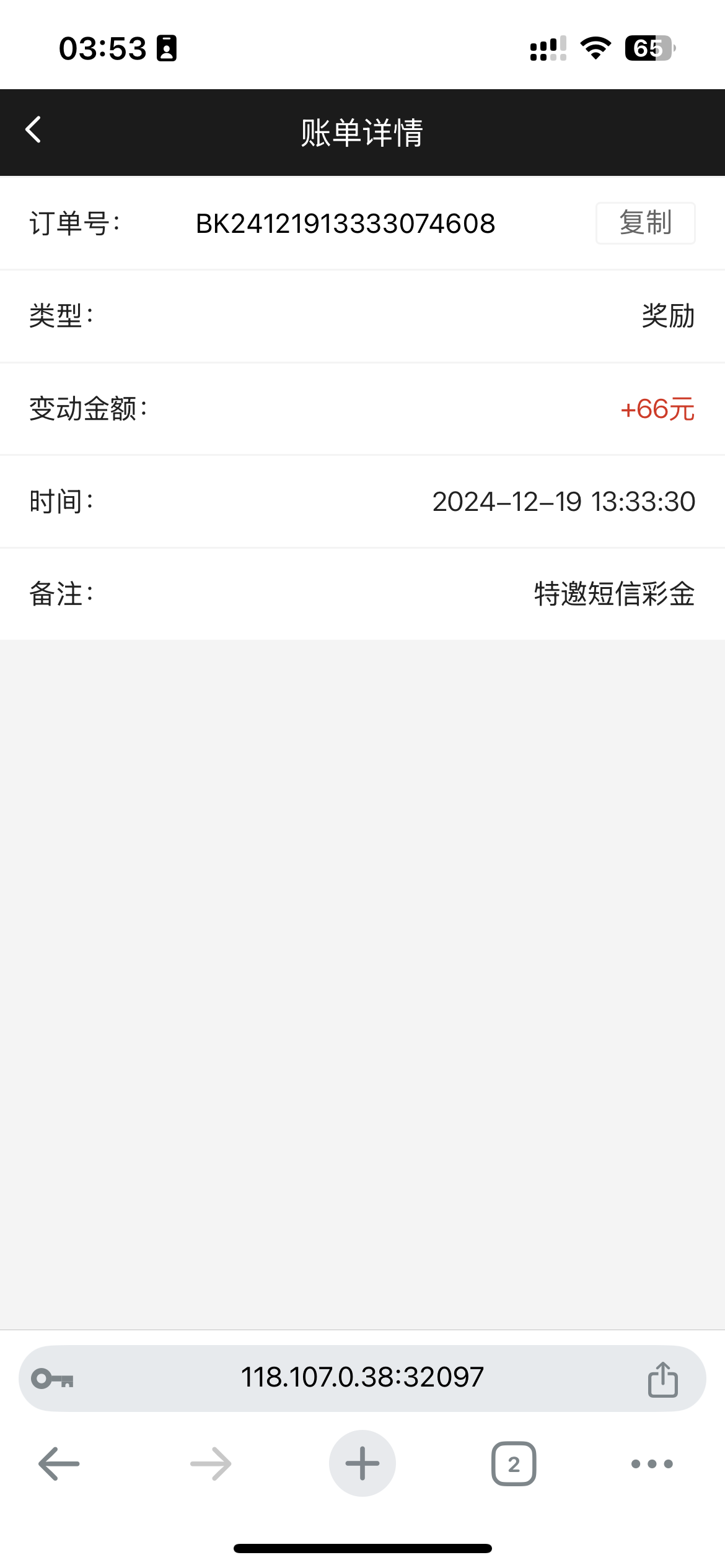This screenshot has width=725, height=1568.
Task: Select the 账单详情 page title
Action: (362, 132)
